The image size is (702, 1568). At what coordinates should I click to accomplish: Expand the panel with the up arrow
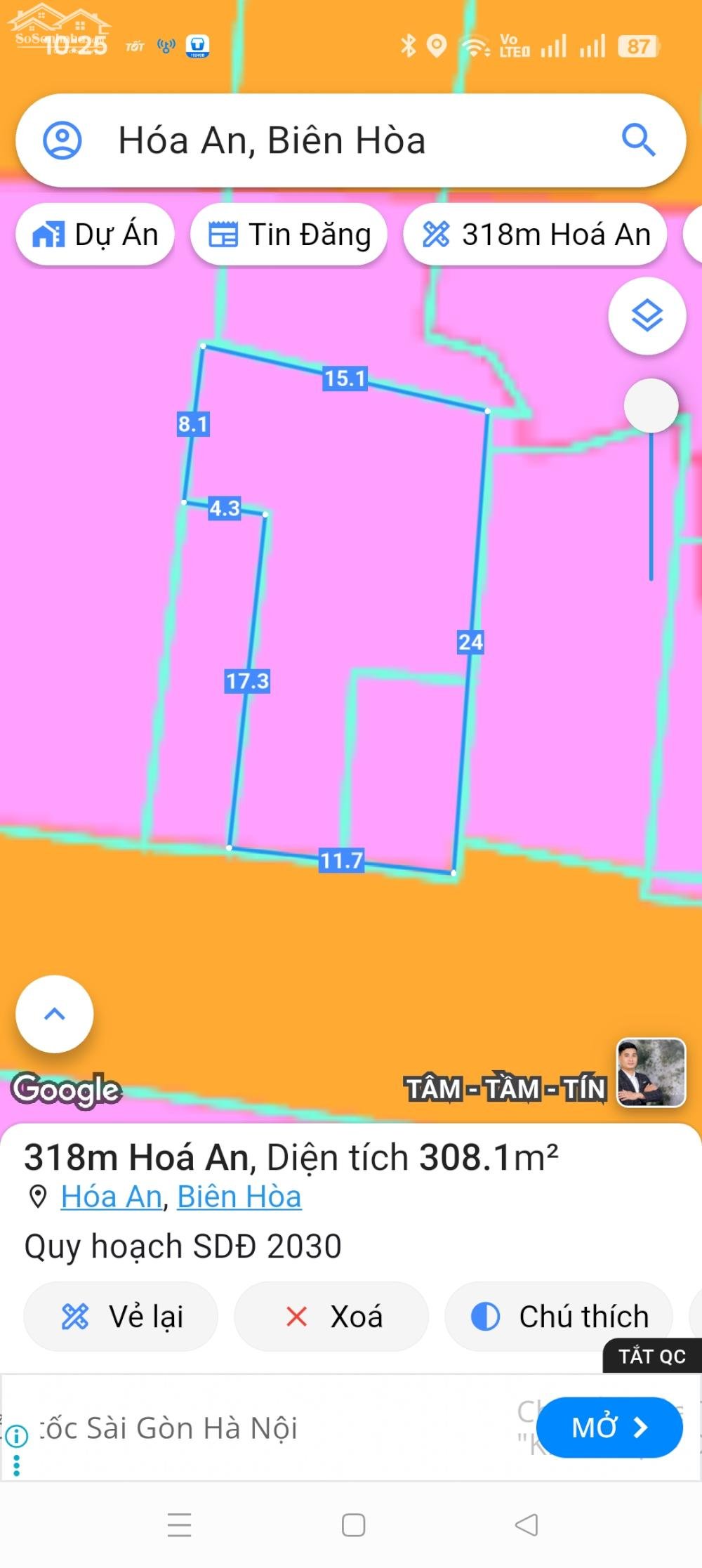click(55, 1013)
